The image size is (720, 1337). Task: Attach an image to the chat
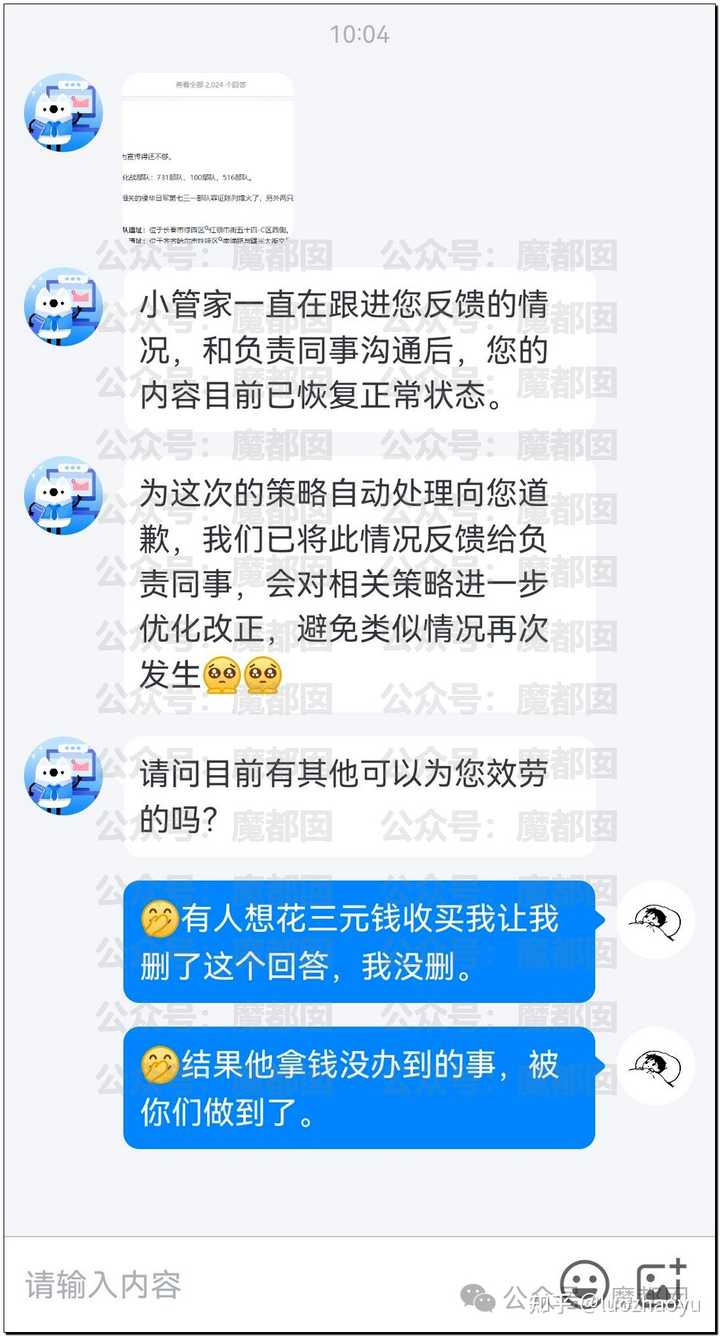[x=661, y=1283]
